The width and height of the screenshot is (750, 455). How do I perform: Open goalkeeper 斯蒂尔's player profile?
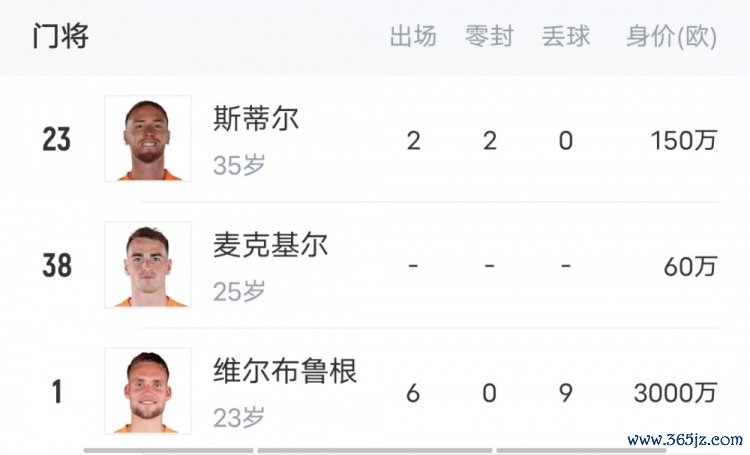[x=256, y=121]
